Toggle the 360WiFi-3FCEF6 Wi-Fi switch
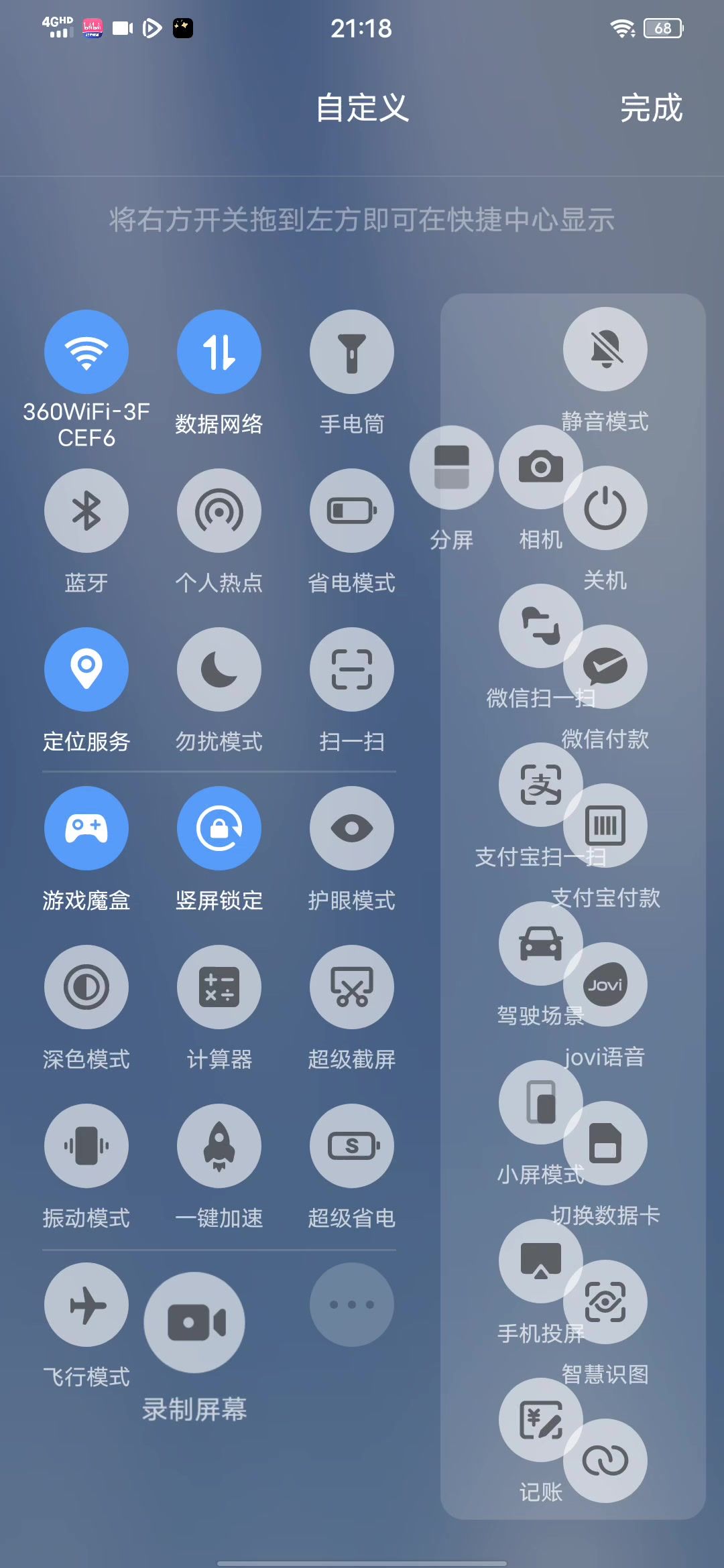This screenshot has width=724, height=1568. point(86,352)
